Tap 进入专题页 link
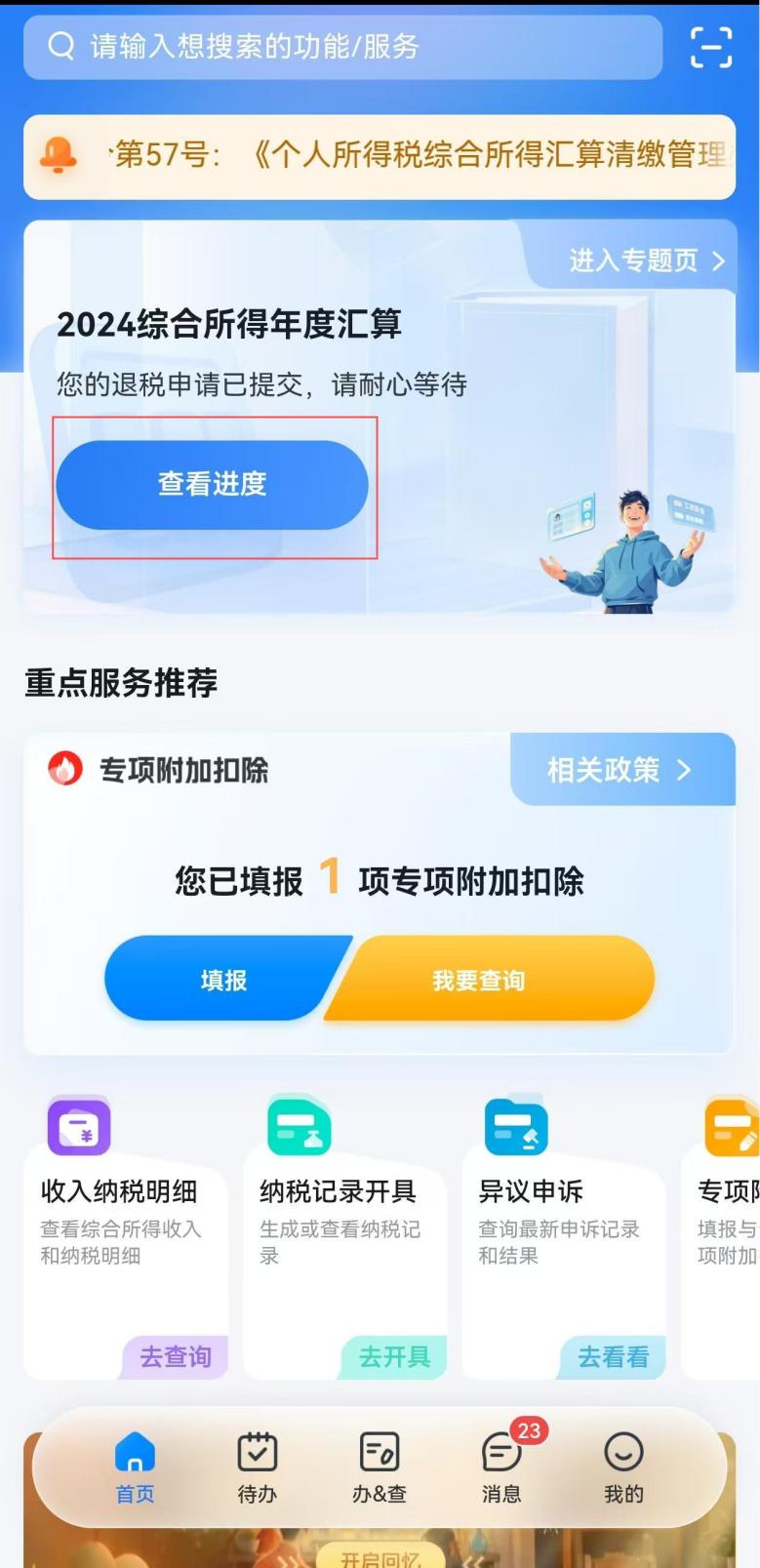Image resolution: width=760 pixels, height=1568 pixels. click(647, 261)
